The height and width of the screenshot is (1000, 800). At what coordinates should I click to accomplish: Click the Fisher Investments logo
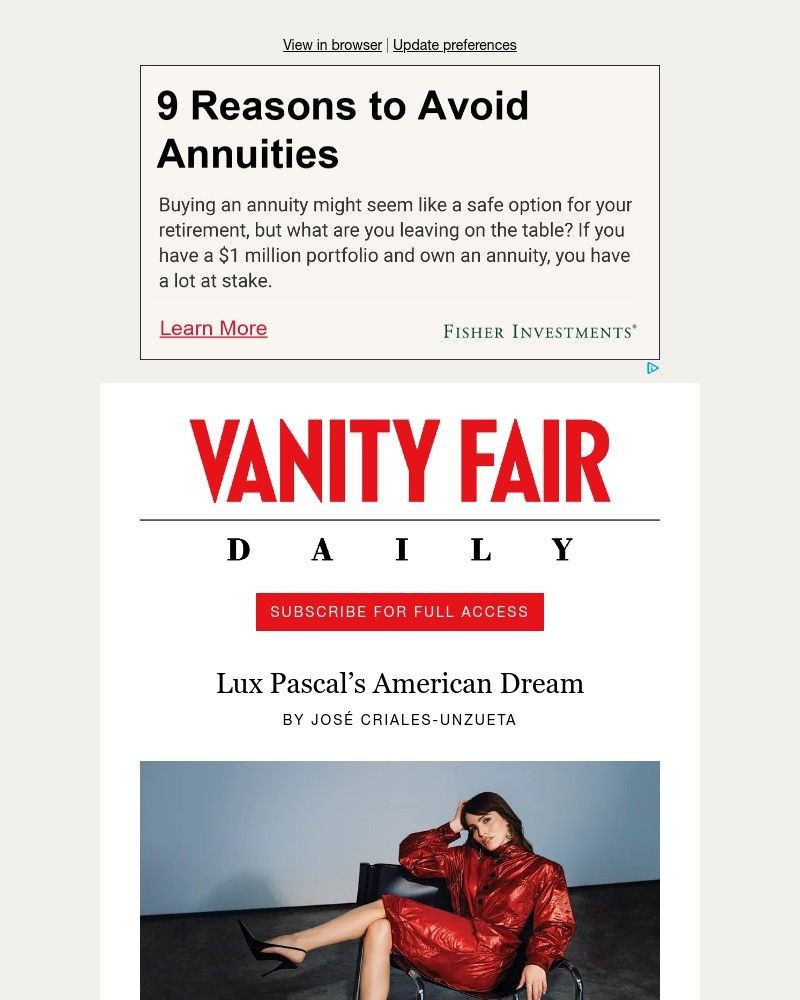(538, 329)
